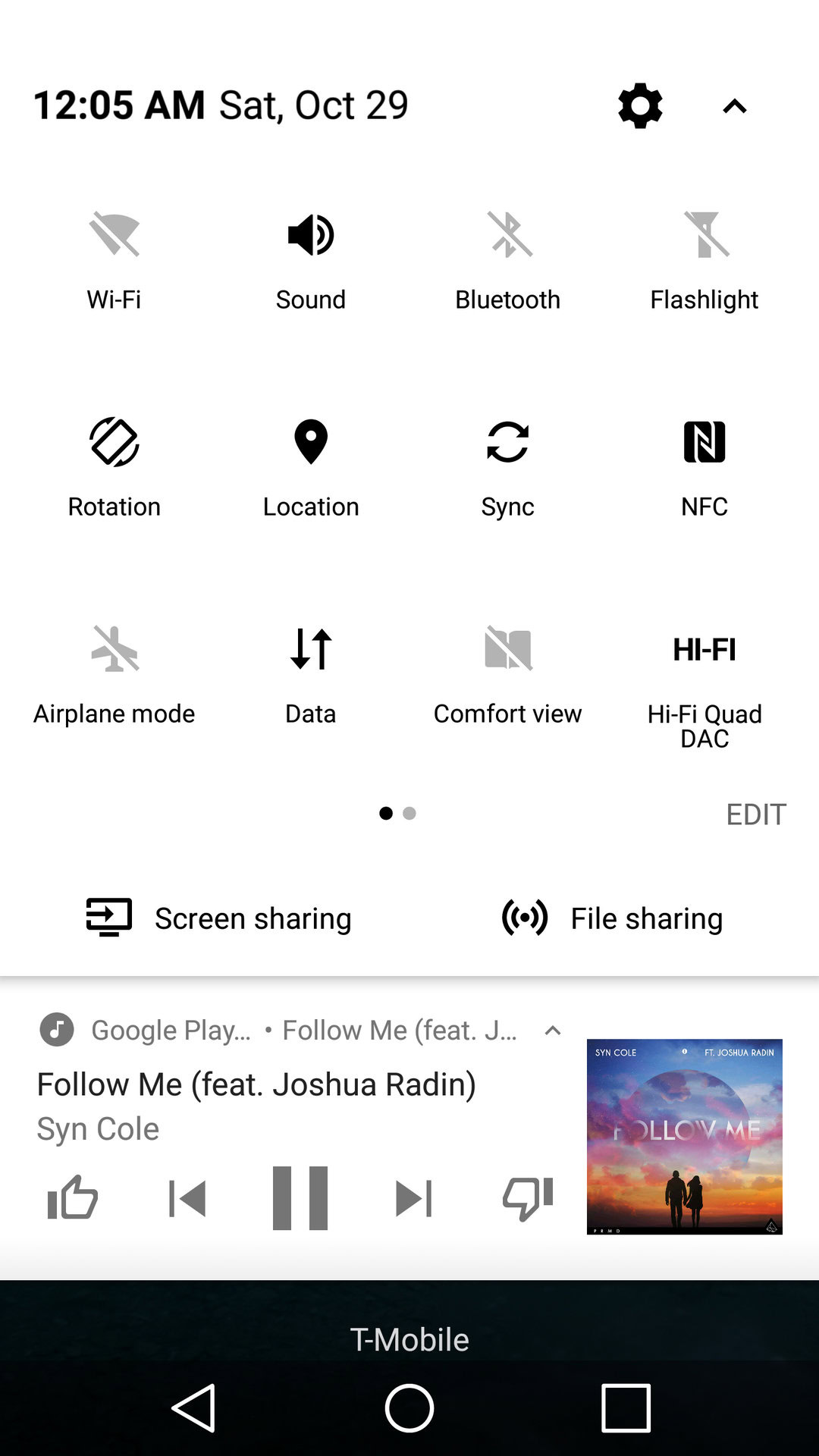Image resolution: width=819 pixels, height=1456 pixels.
Task: Toggle the Hi-Fi Quad DAC tile
Action: pos(704,649)
